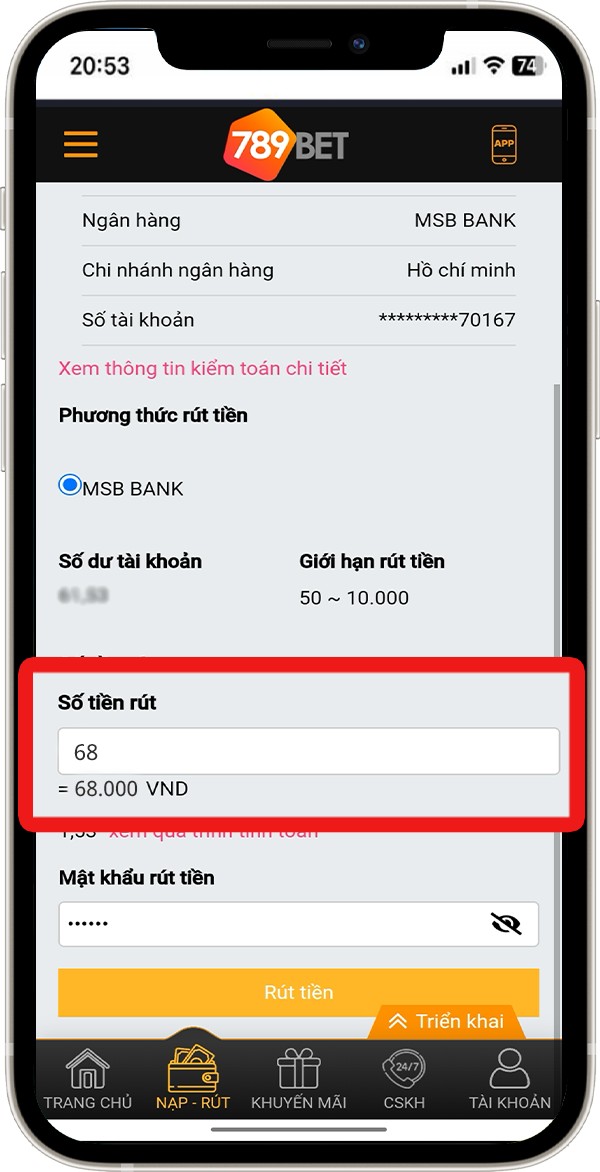This screenshot has width=600, height=1172.
Task: Tap the Mật khẩu rút tiền password field
Action: [x=270, y=924]
